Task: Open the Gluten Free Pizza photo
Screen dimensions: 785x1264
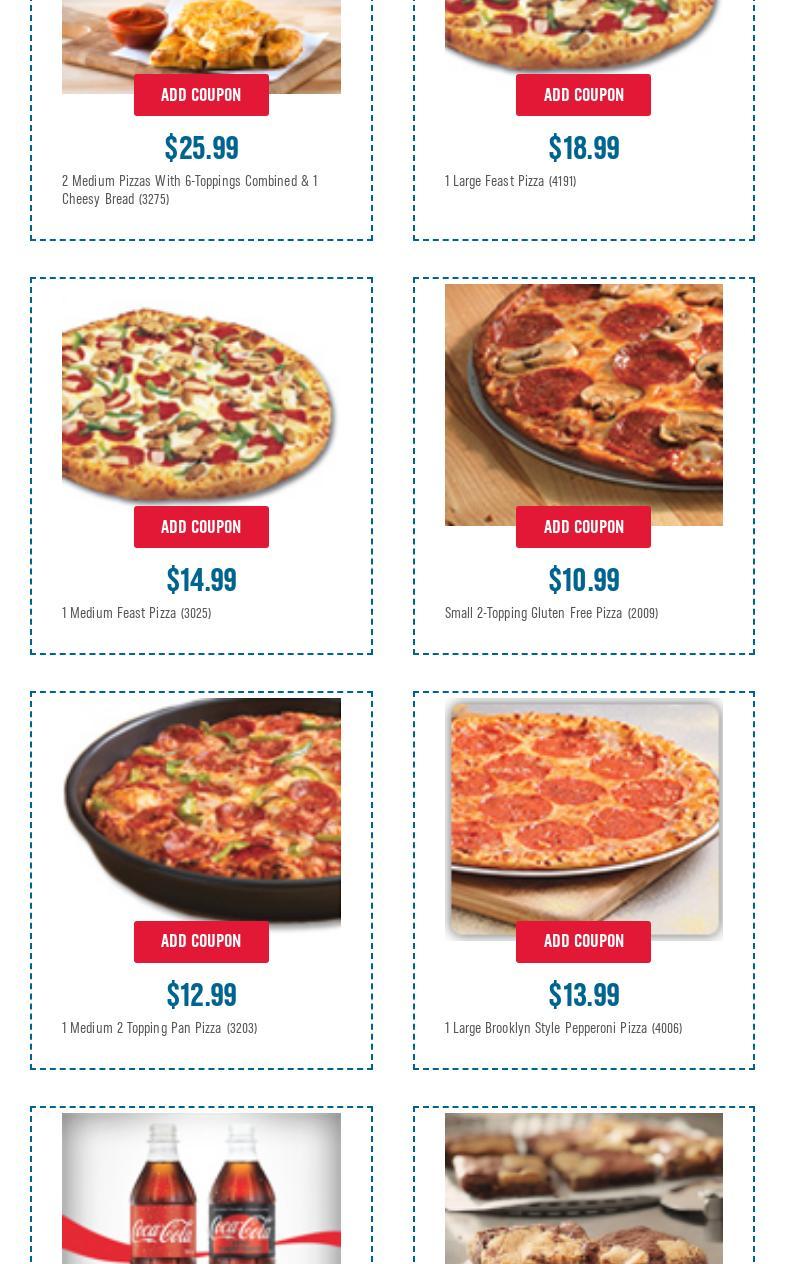Action: 584,404
